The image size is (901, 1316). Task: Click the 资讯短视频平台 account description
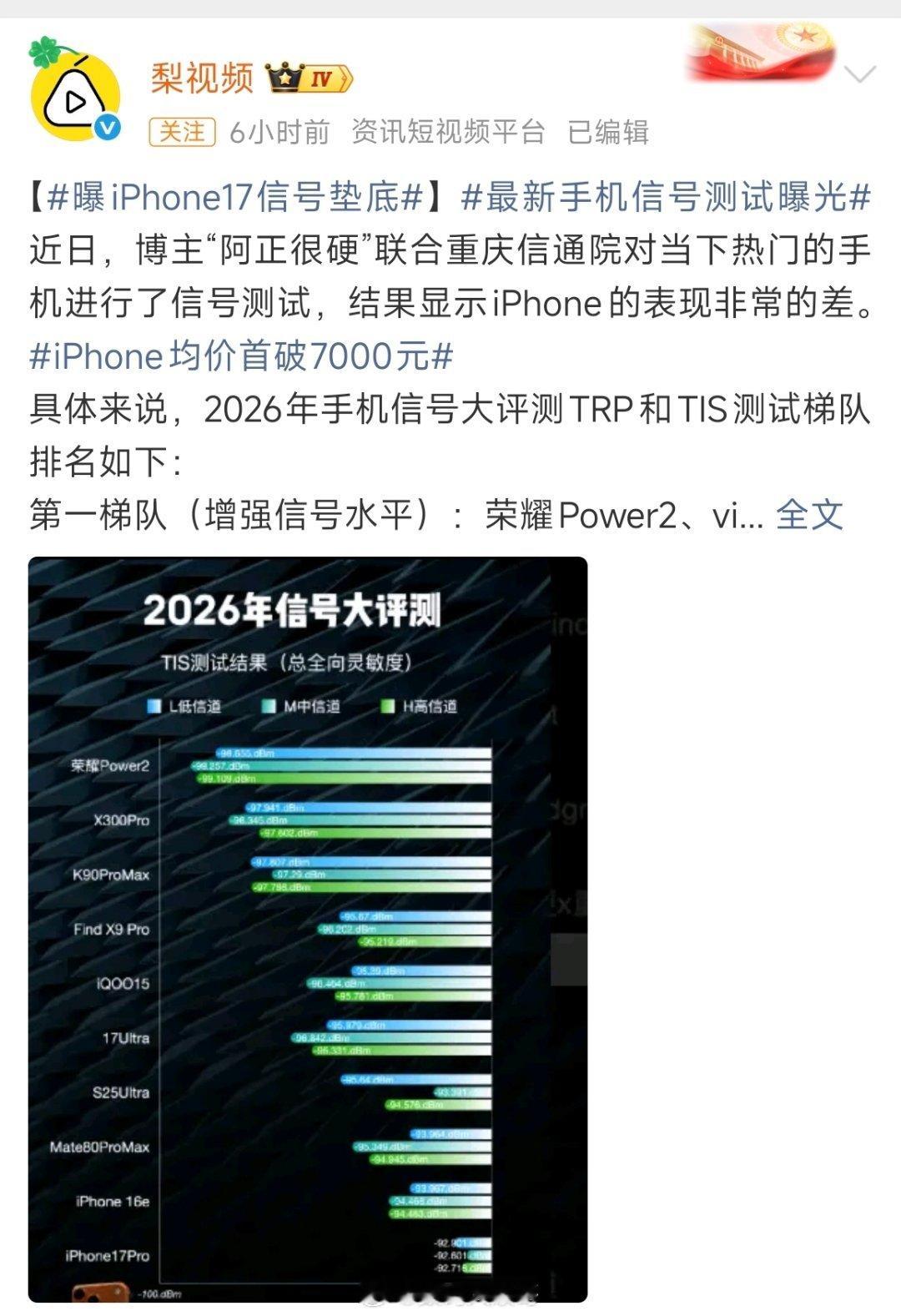coord(448,130)
